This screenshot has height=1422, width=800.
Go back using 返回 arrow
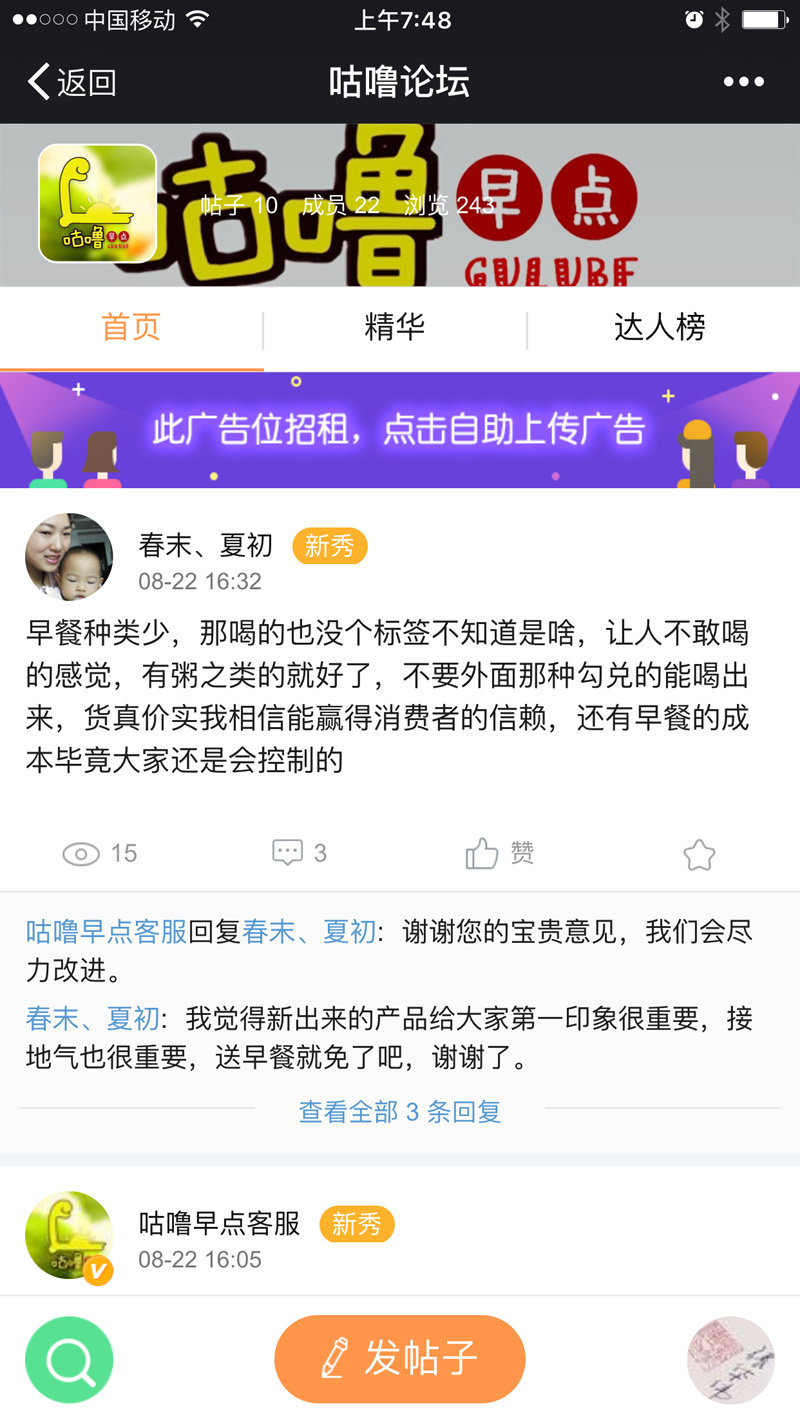[70, 82]
